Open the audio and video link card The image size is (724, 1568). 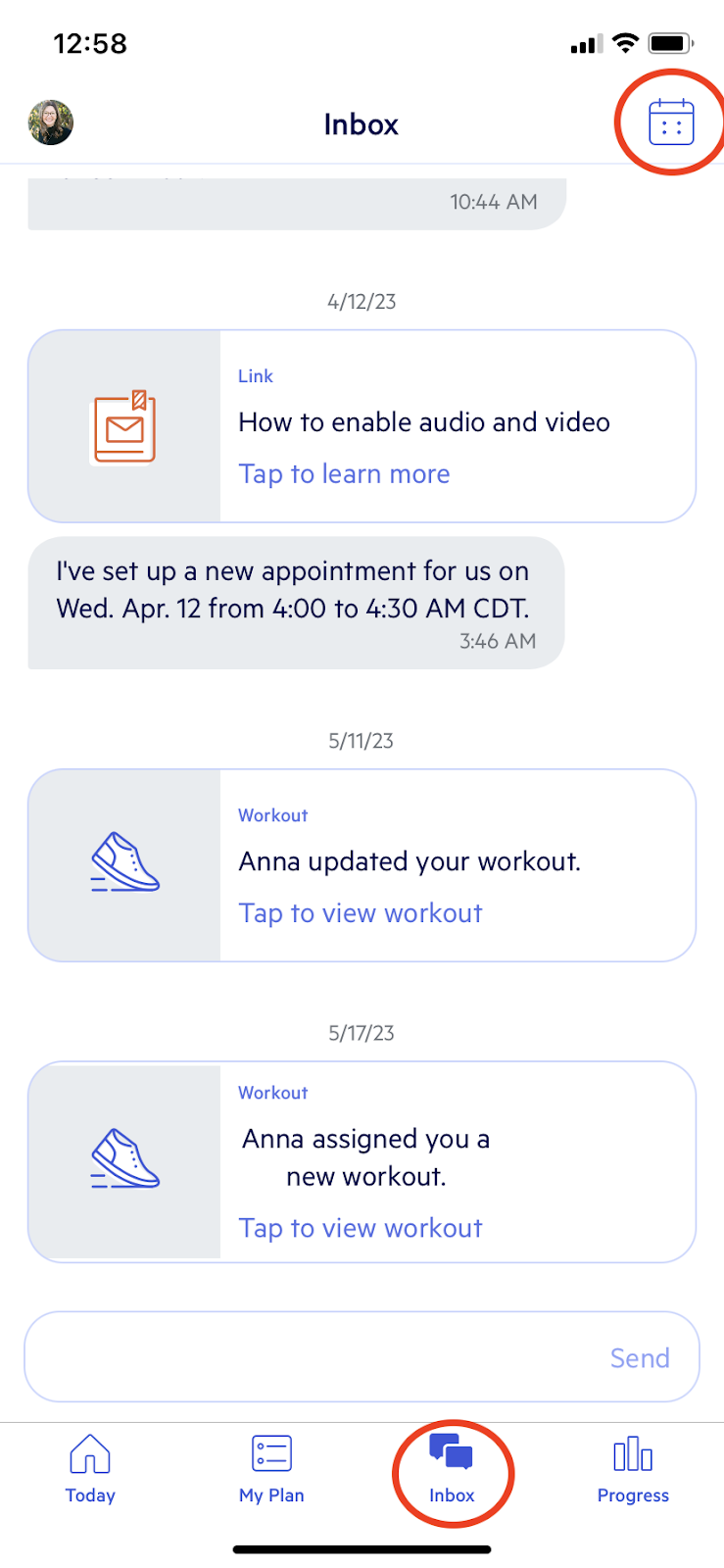(x=362, y=426)
